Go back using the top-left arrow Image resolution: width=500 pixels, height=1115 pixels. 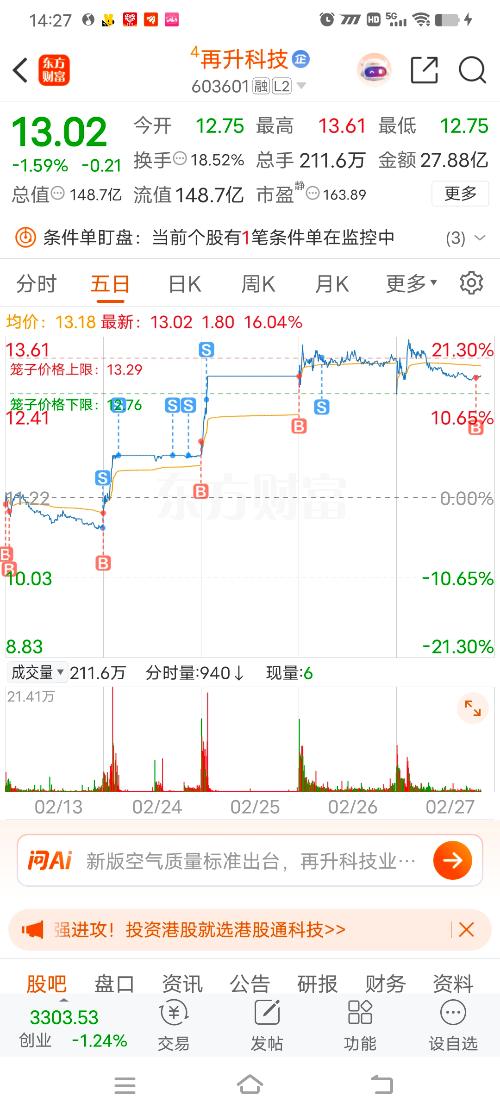coord(20,70)
